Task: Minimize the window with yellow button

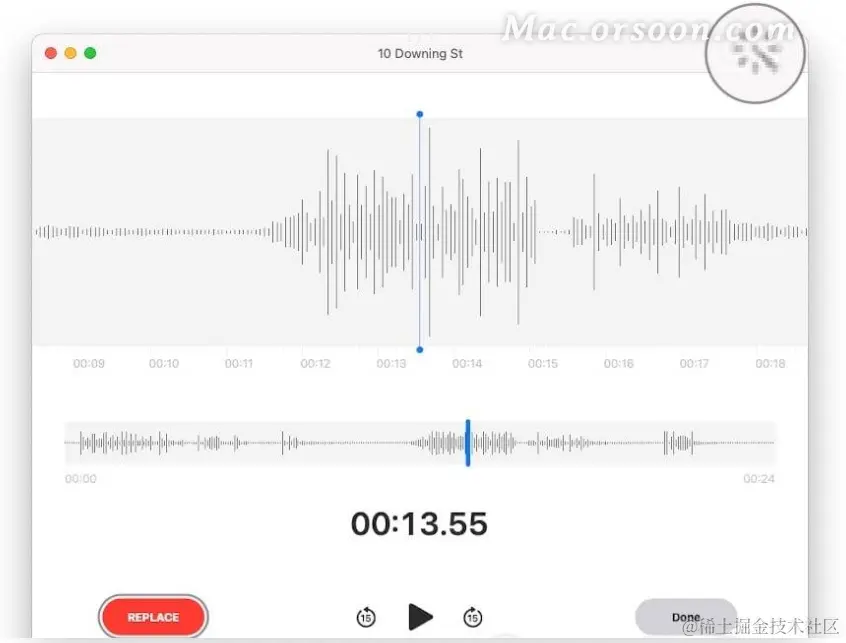Action: pyautogui.click(x=71, y=53)
